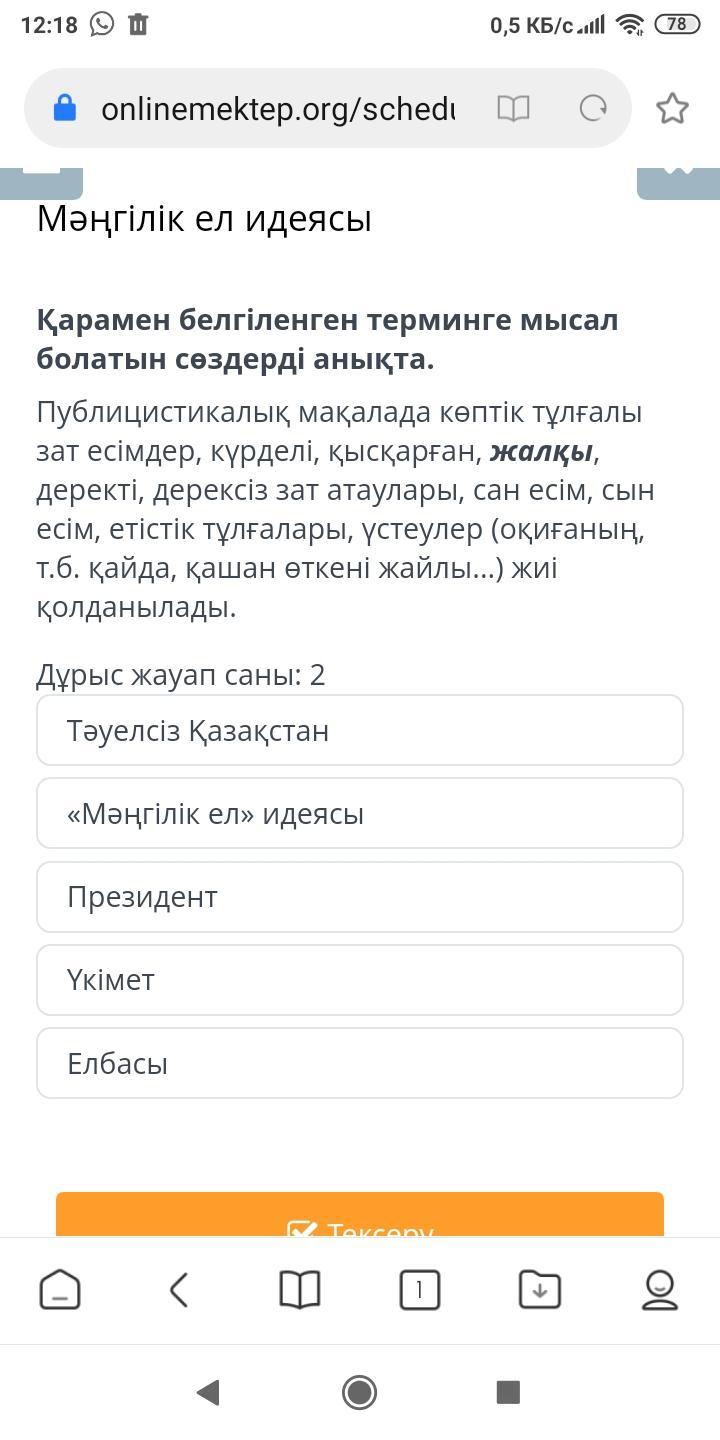Mark 'Үкімет' as an answer

(360, 980)
